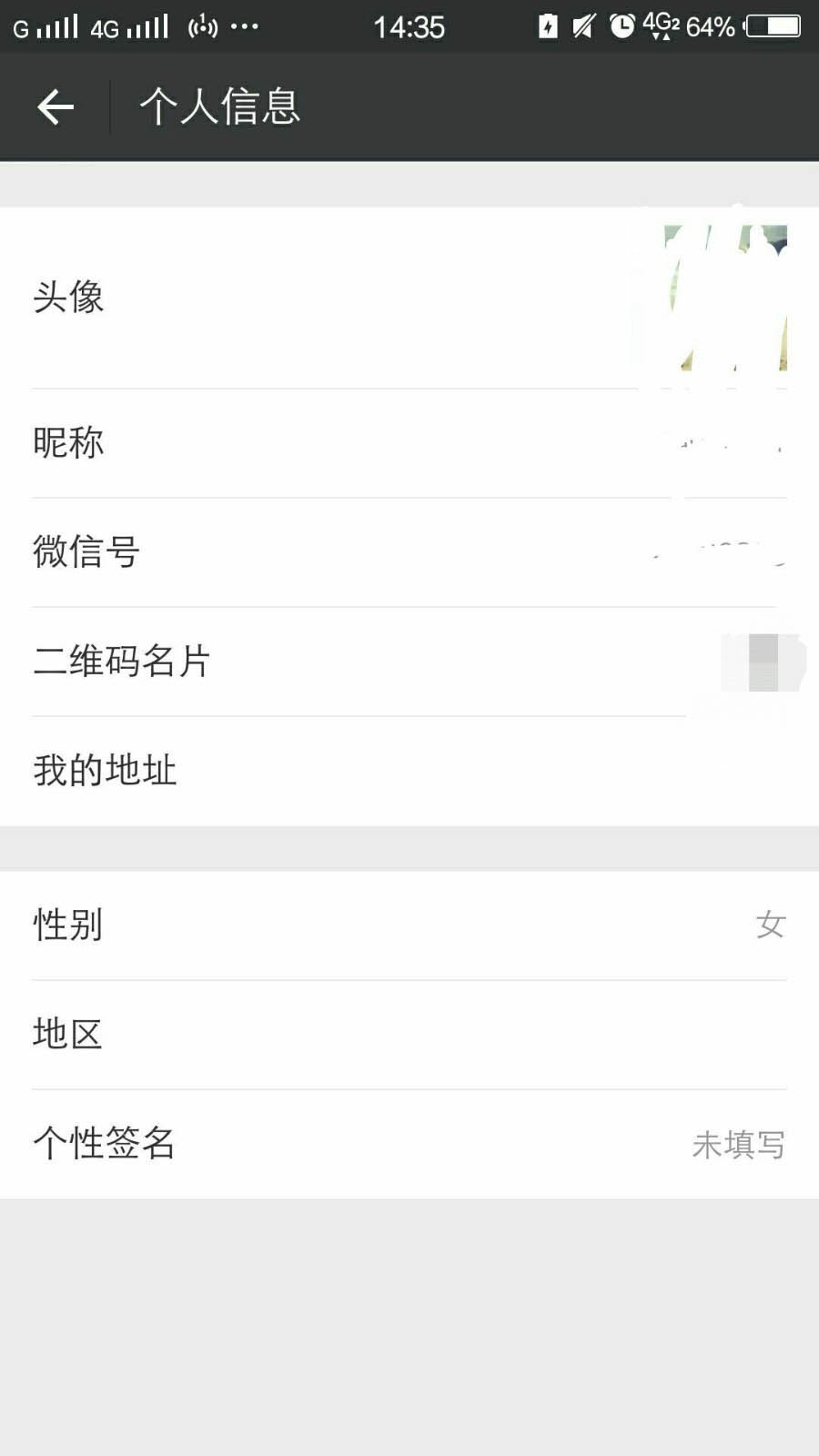Tap the muted sound icon in the status bar
Viewport: 819px width, 1456px height.
[x=583, y=27]
